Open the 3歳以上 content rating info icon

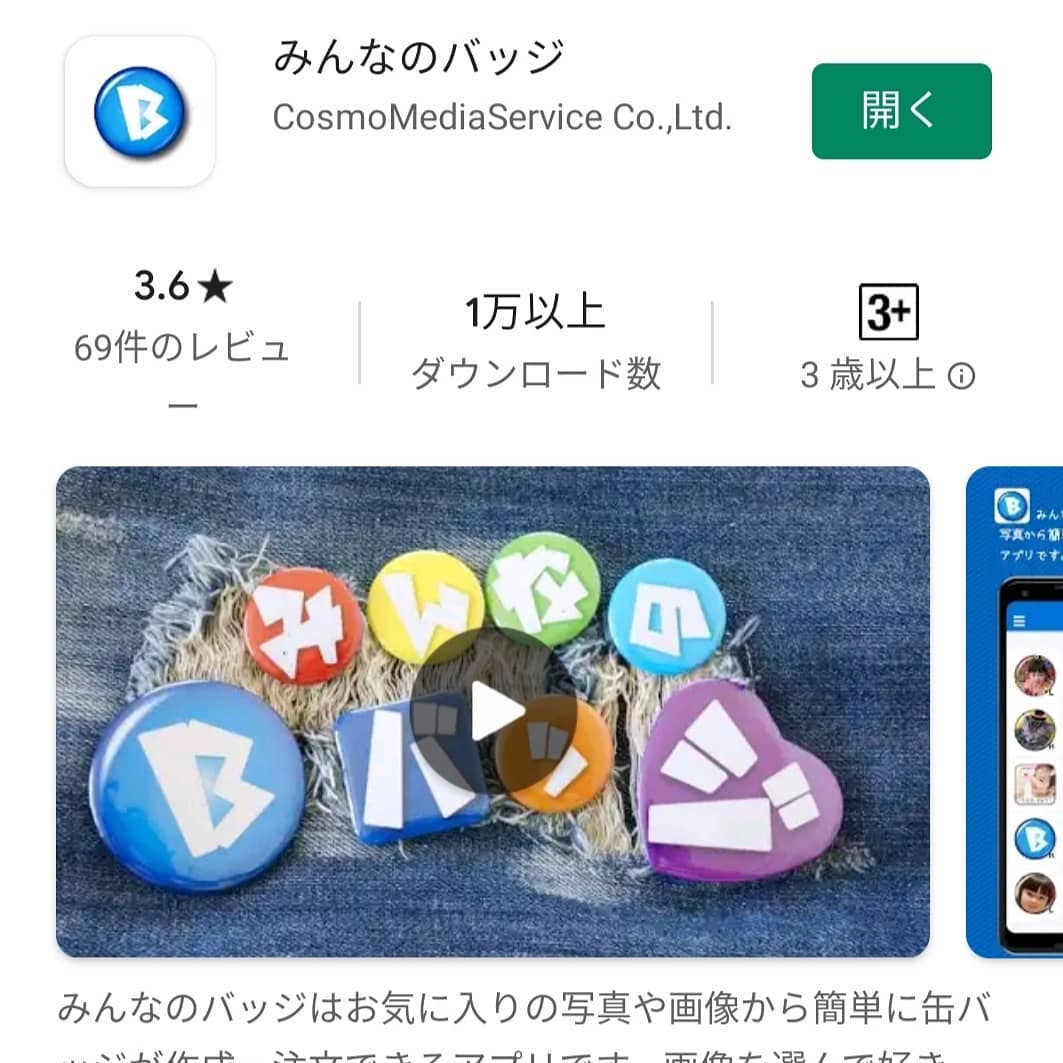pyautogui.click(x=961, y=377)
